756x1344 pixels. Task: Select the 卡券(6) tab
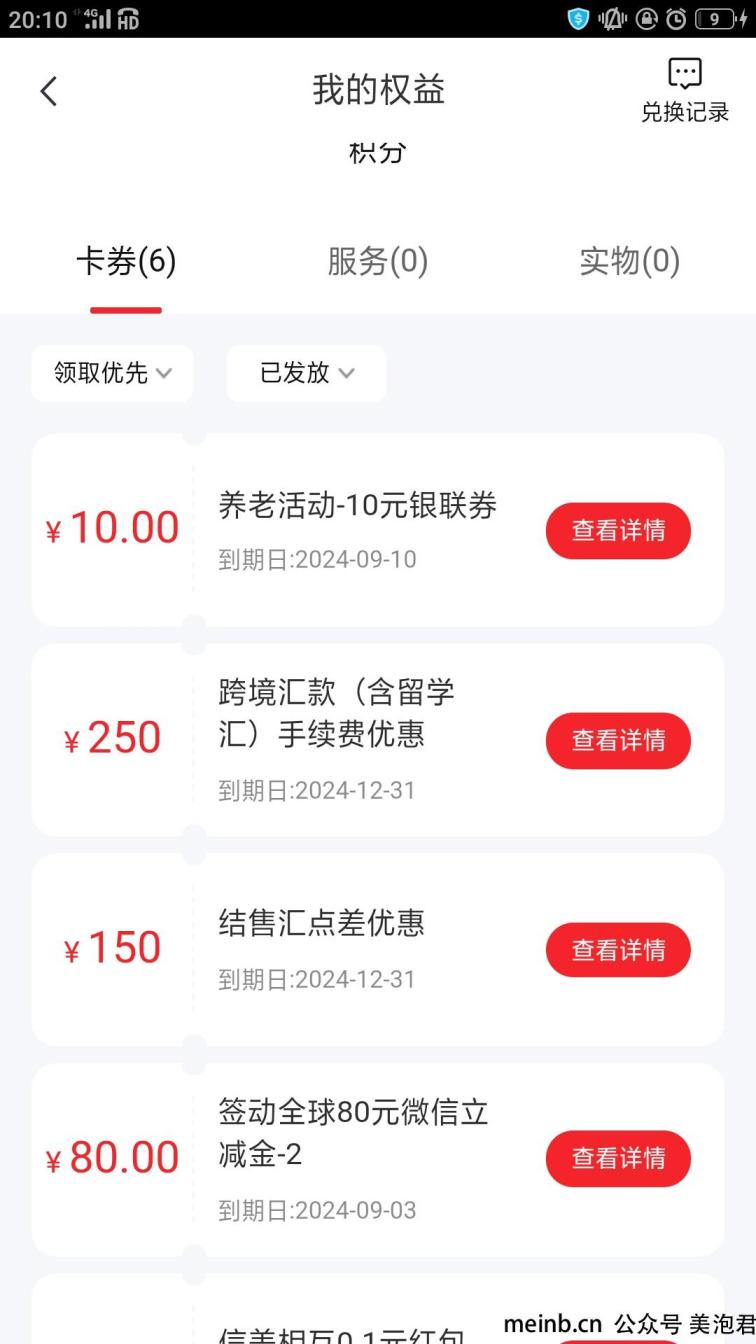coord(126,261)
